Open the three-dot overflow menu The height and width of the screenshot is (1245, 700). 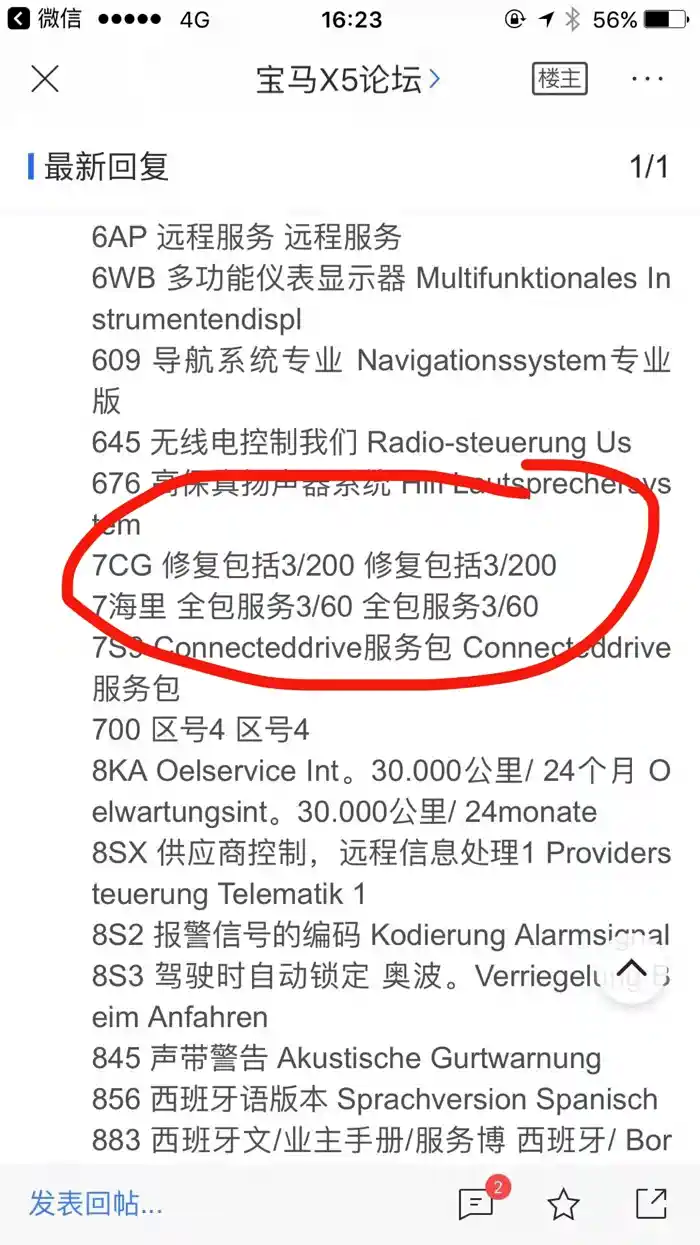click(x=647, y=79)
